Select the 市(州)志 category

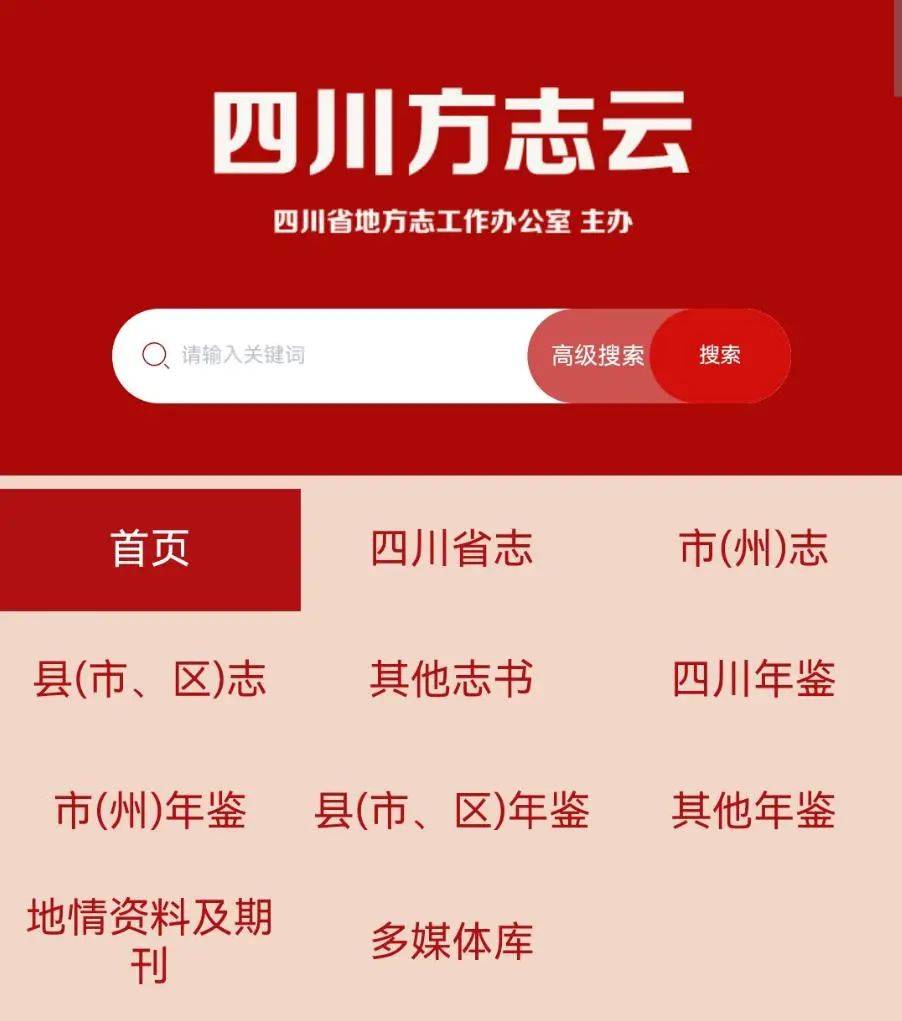[x=753, y=549]
